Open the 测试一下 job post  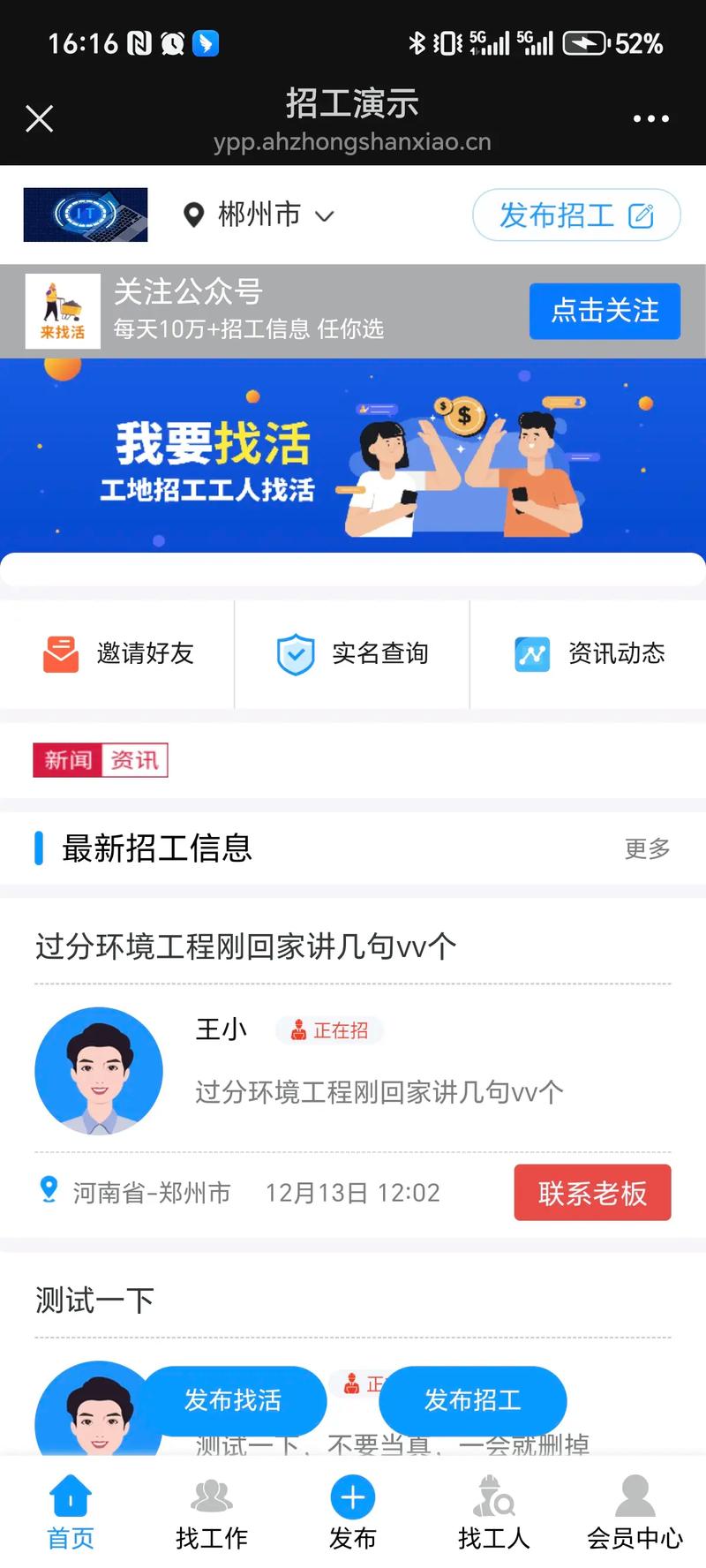95,1300
